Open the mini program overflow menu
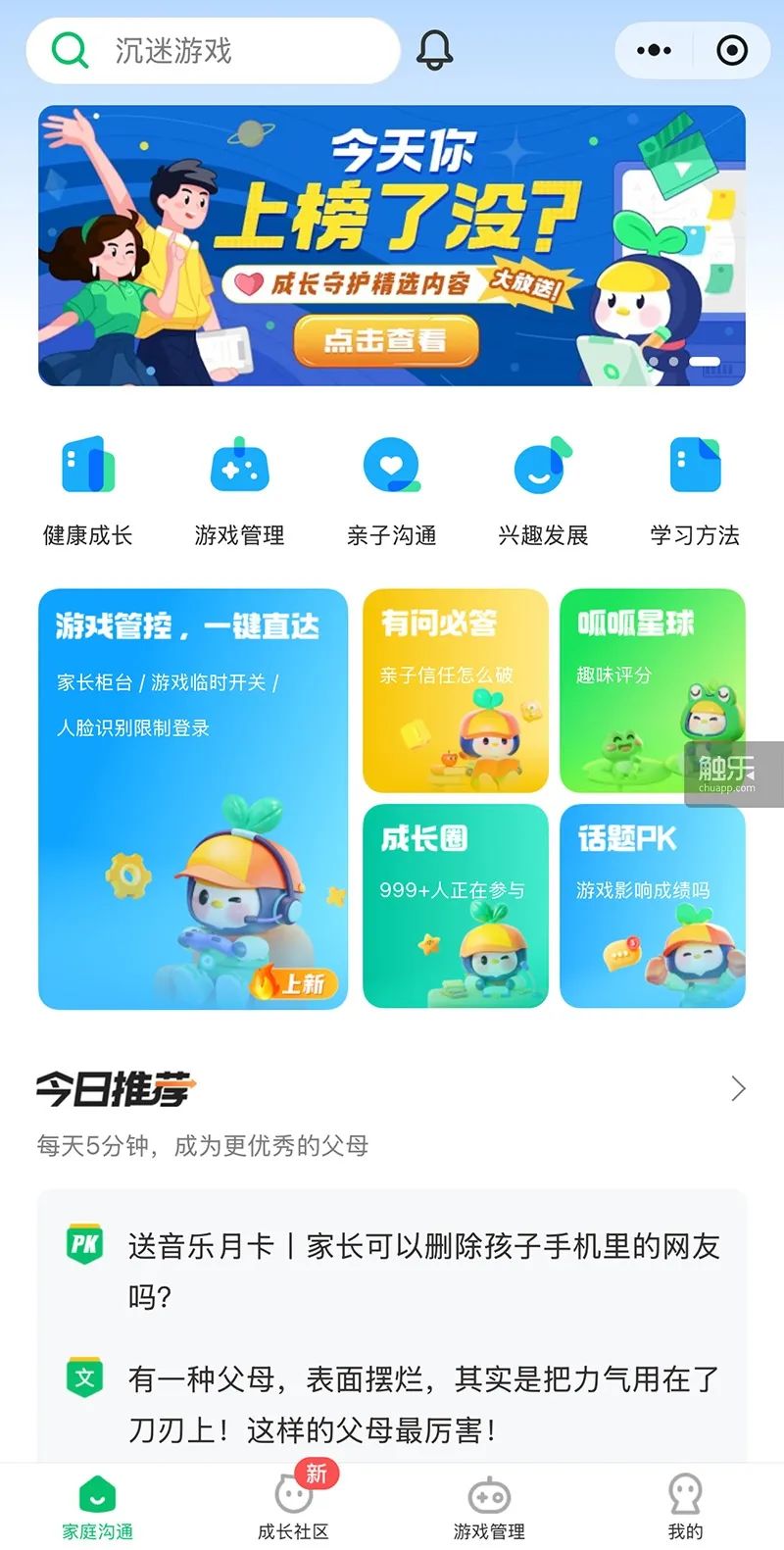This screenshot has height=1550, width=784. [x=654, y=50]
